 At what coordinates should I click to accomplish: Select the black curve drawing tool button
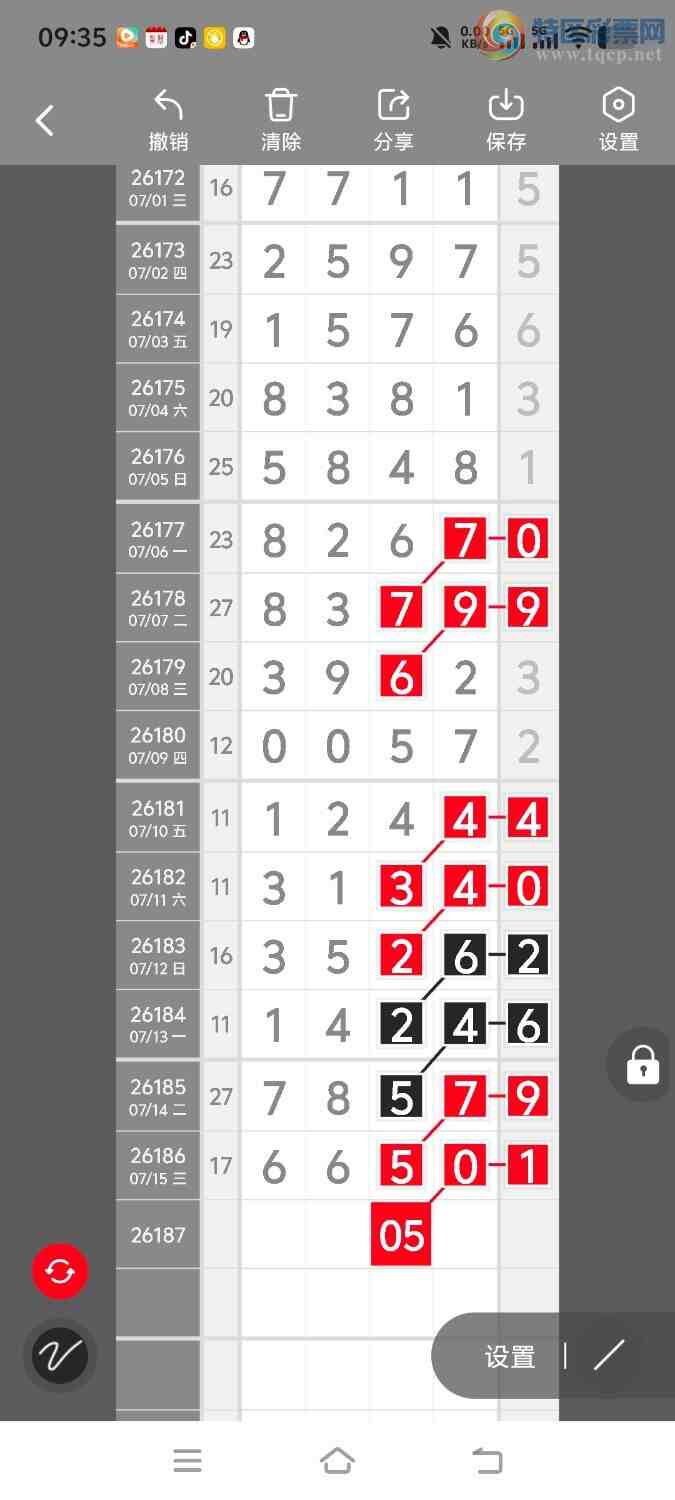(60, 1356)
